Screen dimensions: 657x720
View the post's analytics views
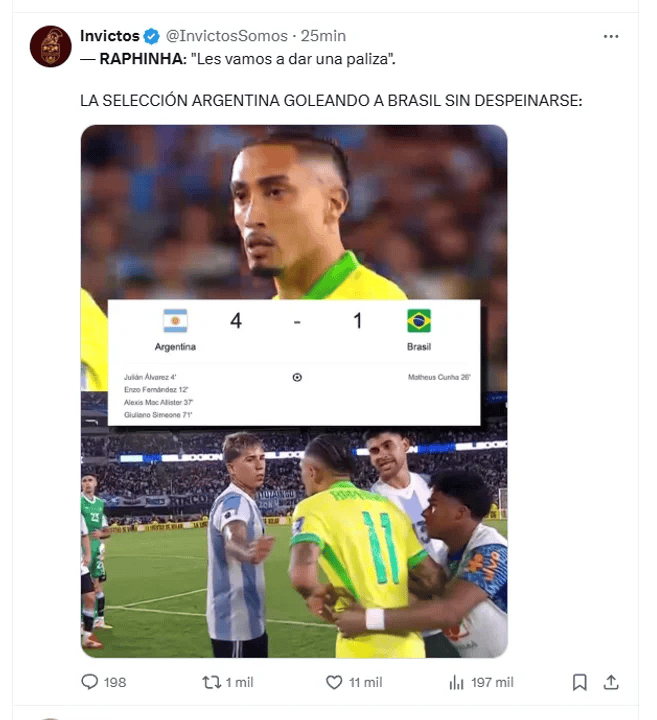tap(457, 682)
